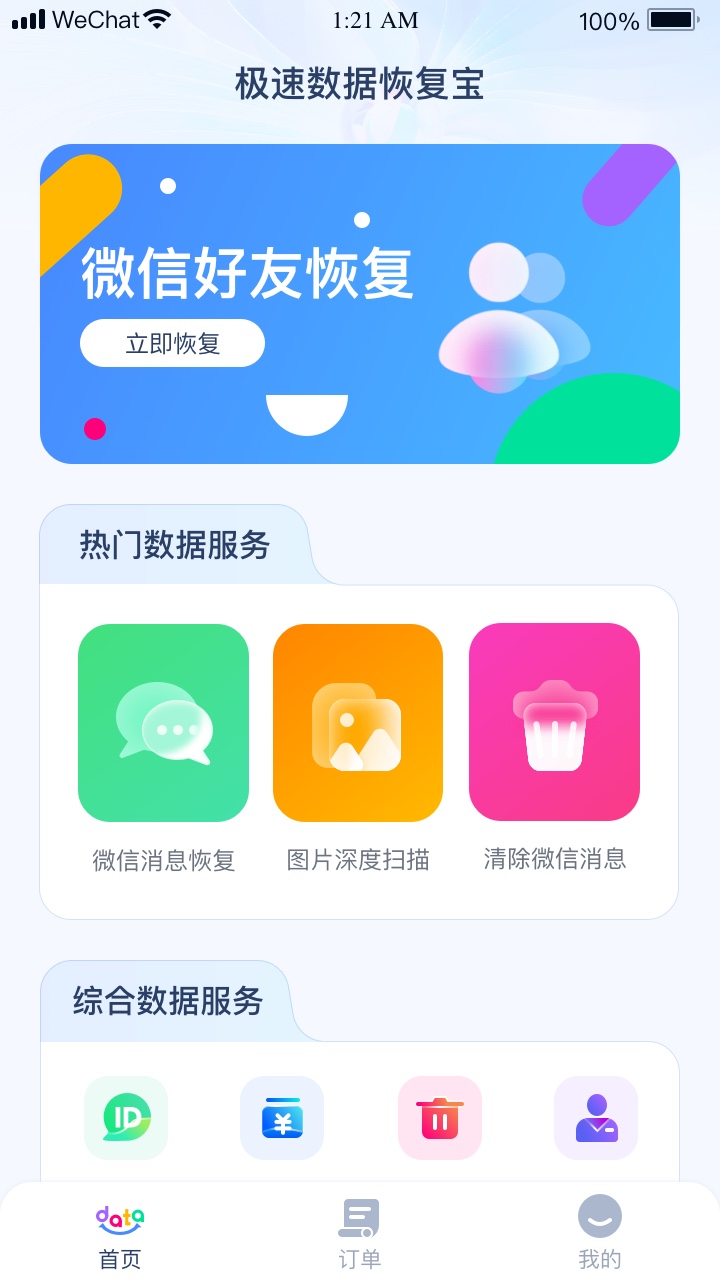Screen dimensions: 720x1280
Task: Tap the red trash bin icon
Action: click(x=439, y=1118)
